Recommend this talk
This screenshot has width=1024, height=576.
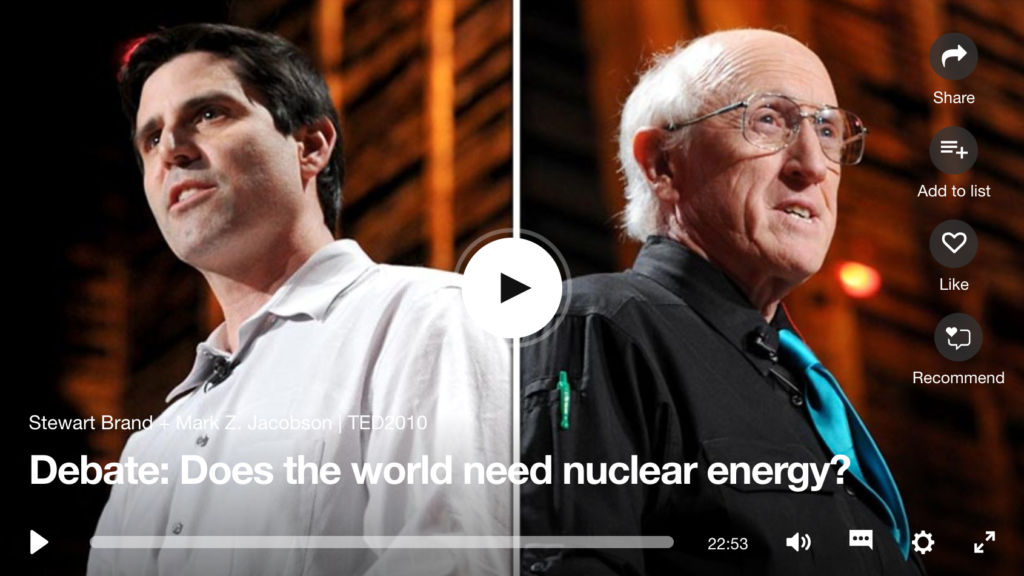pyautogui.click(x=957, y=337)
